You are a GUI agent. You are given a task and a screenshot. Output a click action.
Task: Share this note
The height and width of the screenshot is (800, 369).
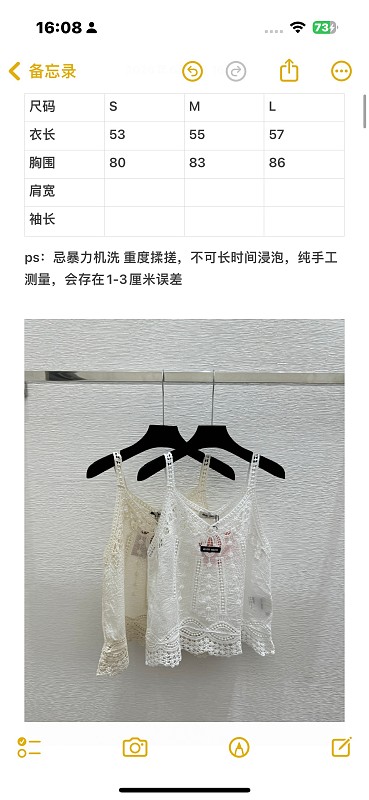click(x=289, y=70)
